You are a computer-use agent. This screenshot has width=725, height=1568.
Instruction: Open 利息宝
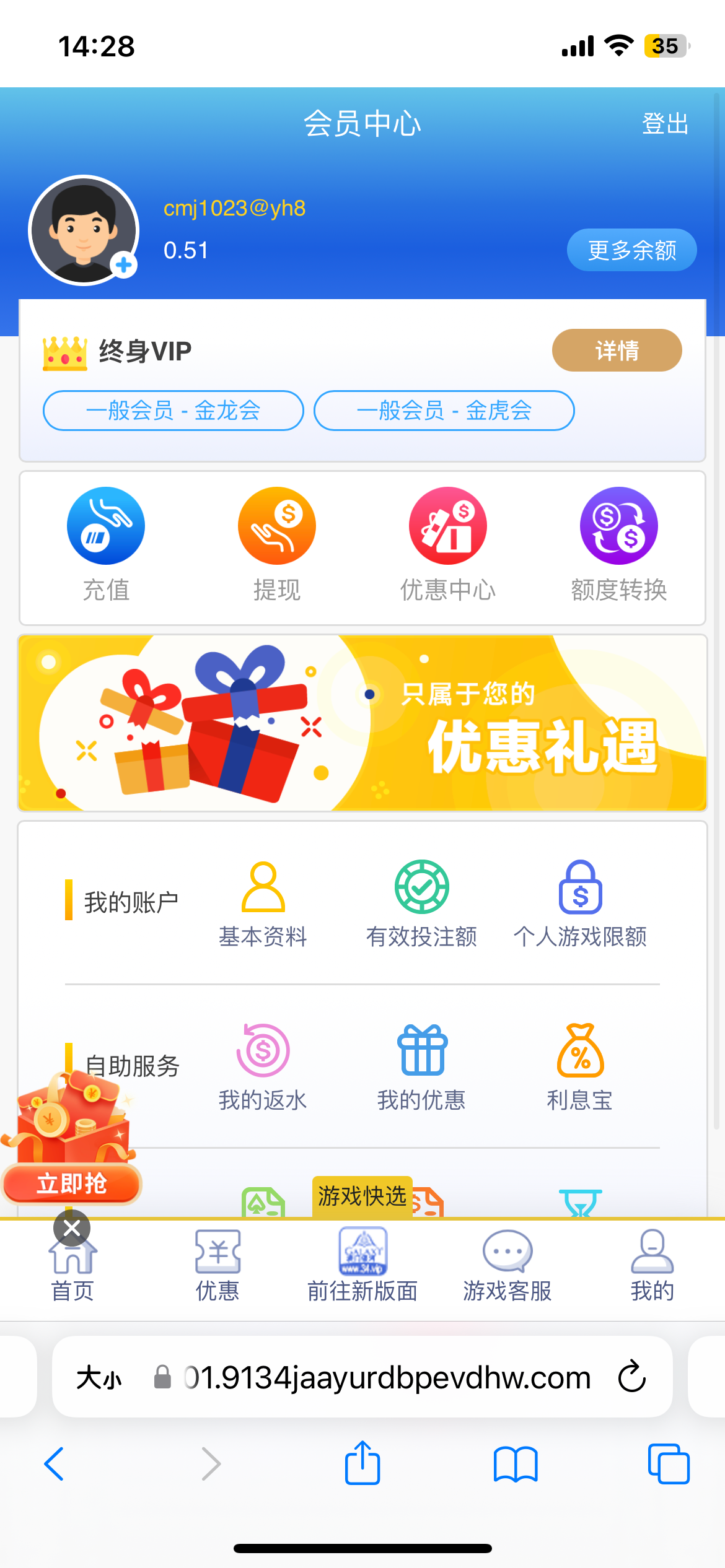580,1068
